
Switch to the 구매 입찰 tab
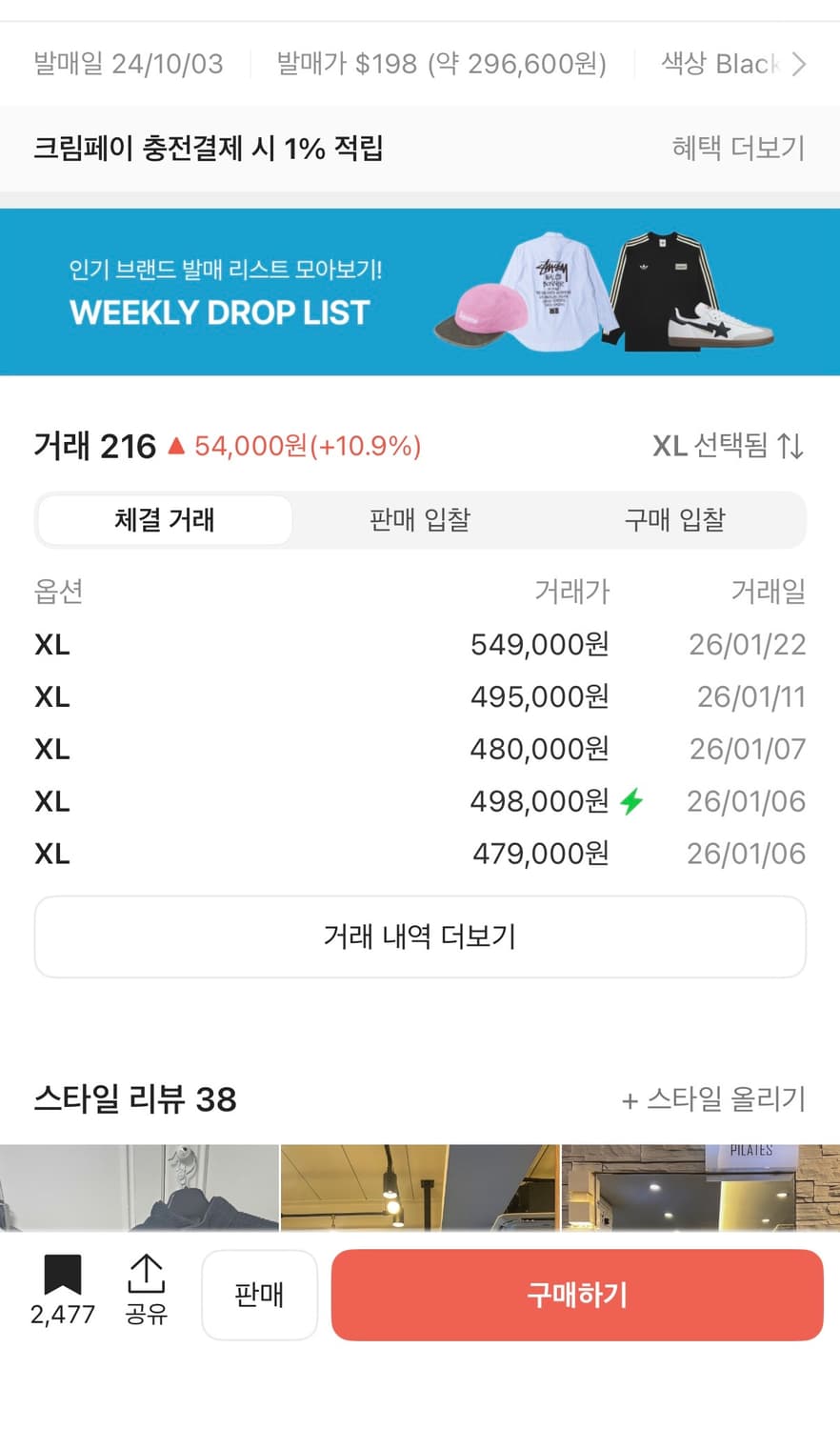(x=676, y=520)
